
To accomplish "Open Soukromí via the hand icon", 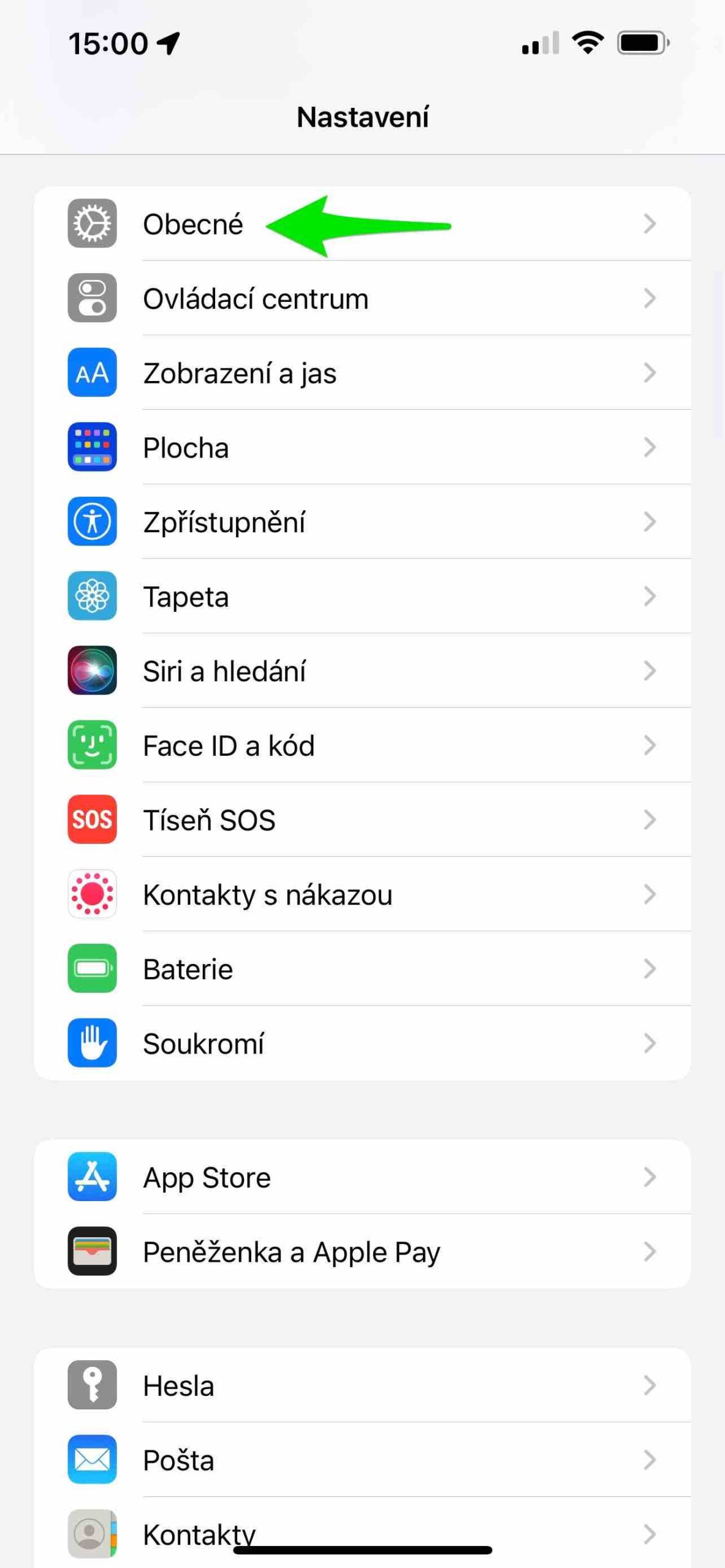I will pyautogui.click(x=91, y=1043).
